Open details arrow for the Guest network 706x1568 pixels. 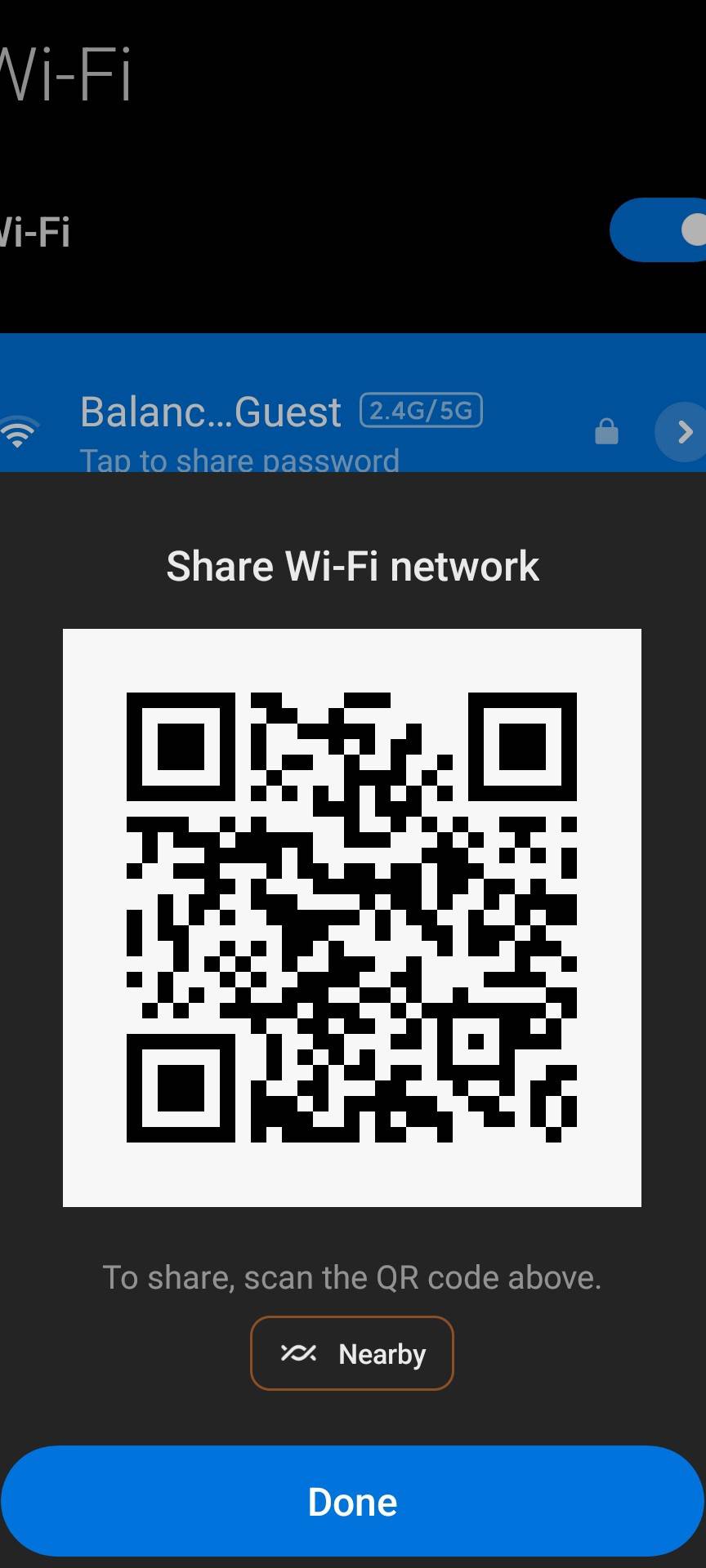(681, 431)
